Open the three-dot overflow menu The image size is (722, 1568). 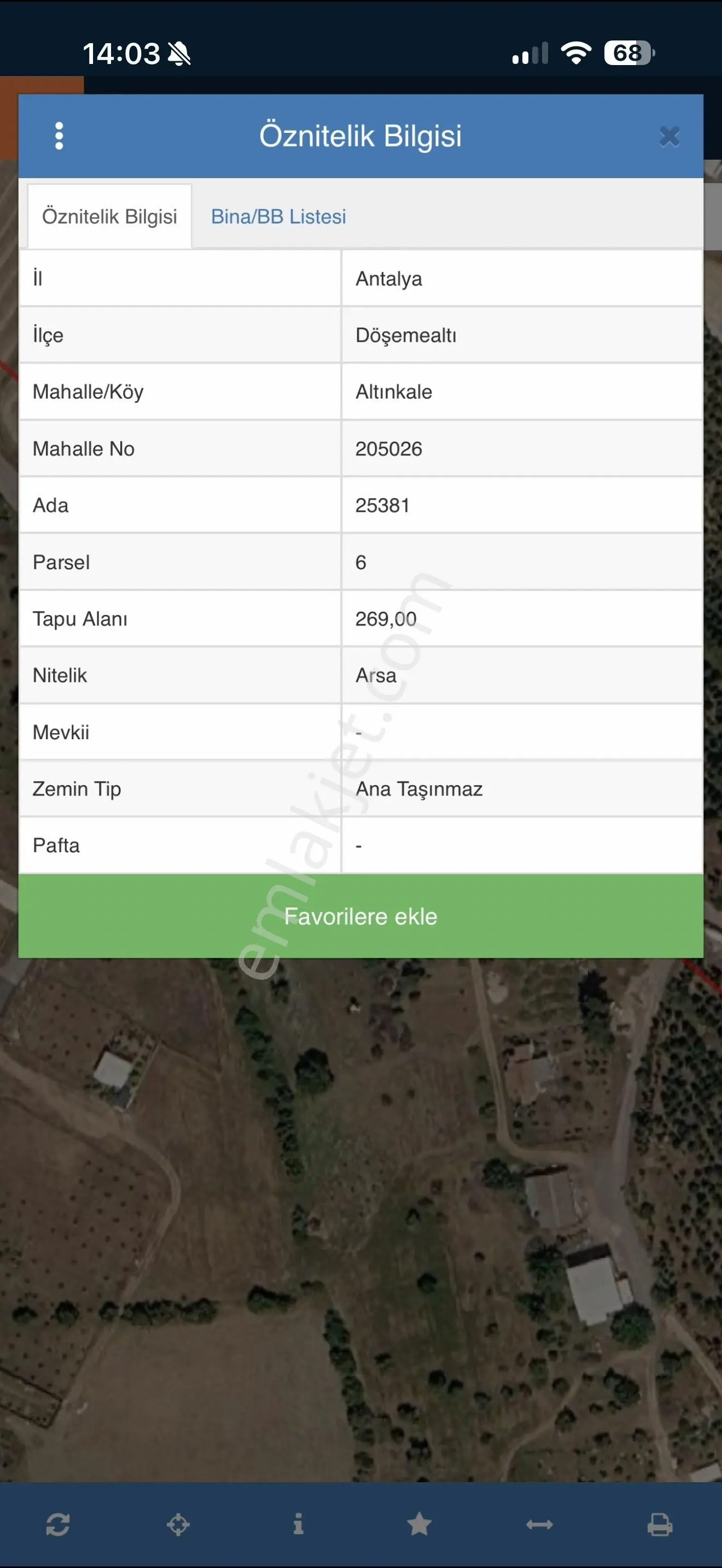(x=59, y=136)
